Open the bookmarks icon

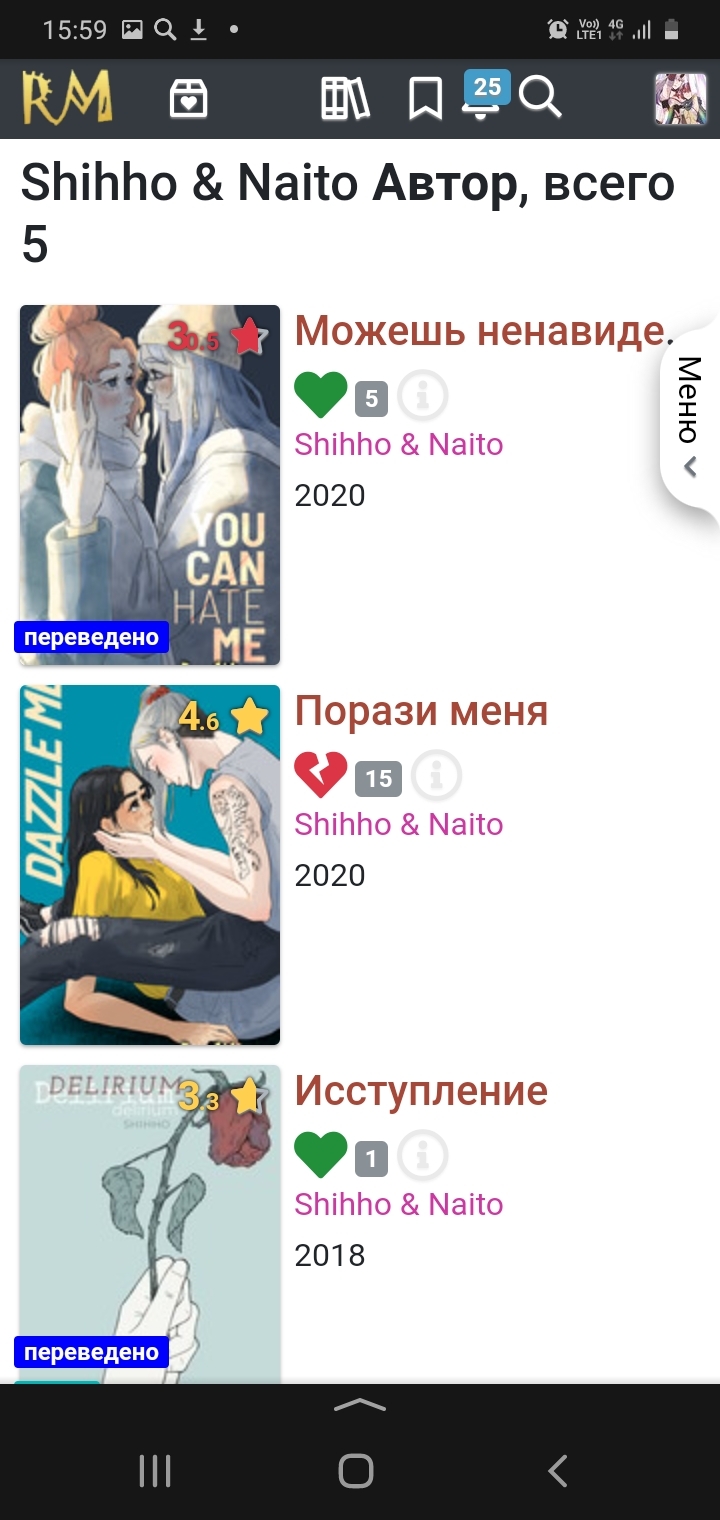(425, 100)
